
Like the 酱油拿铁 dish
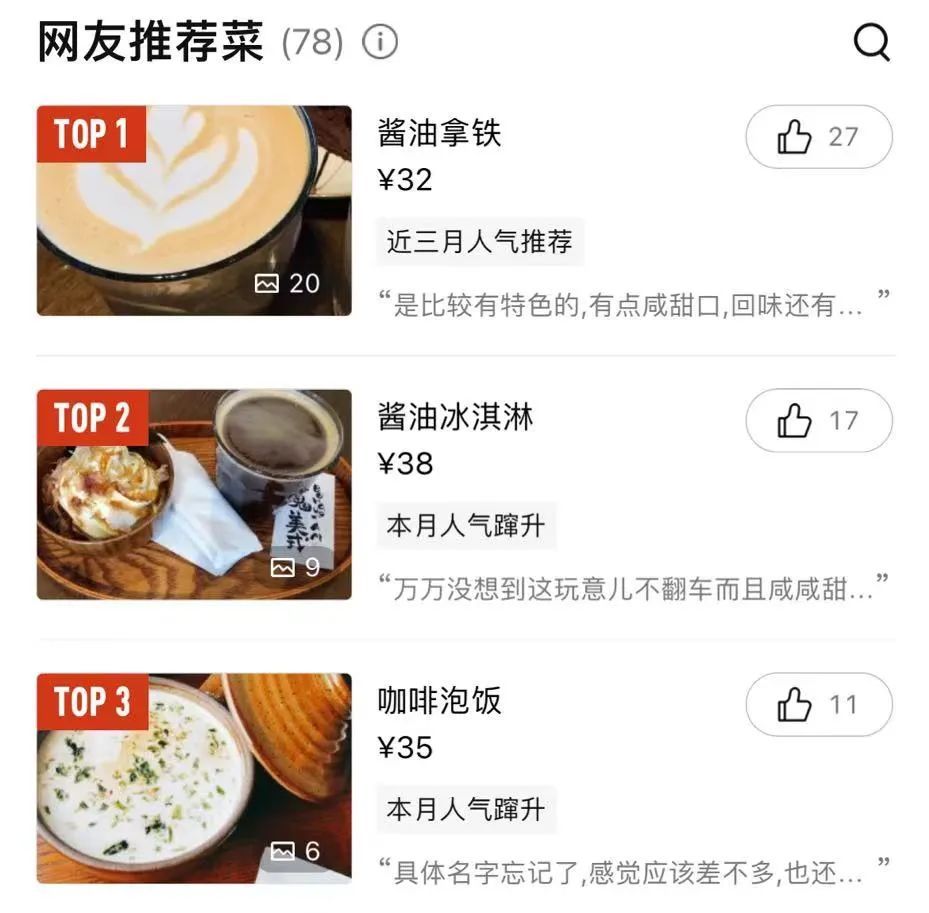[x=818, y=137]
